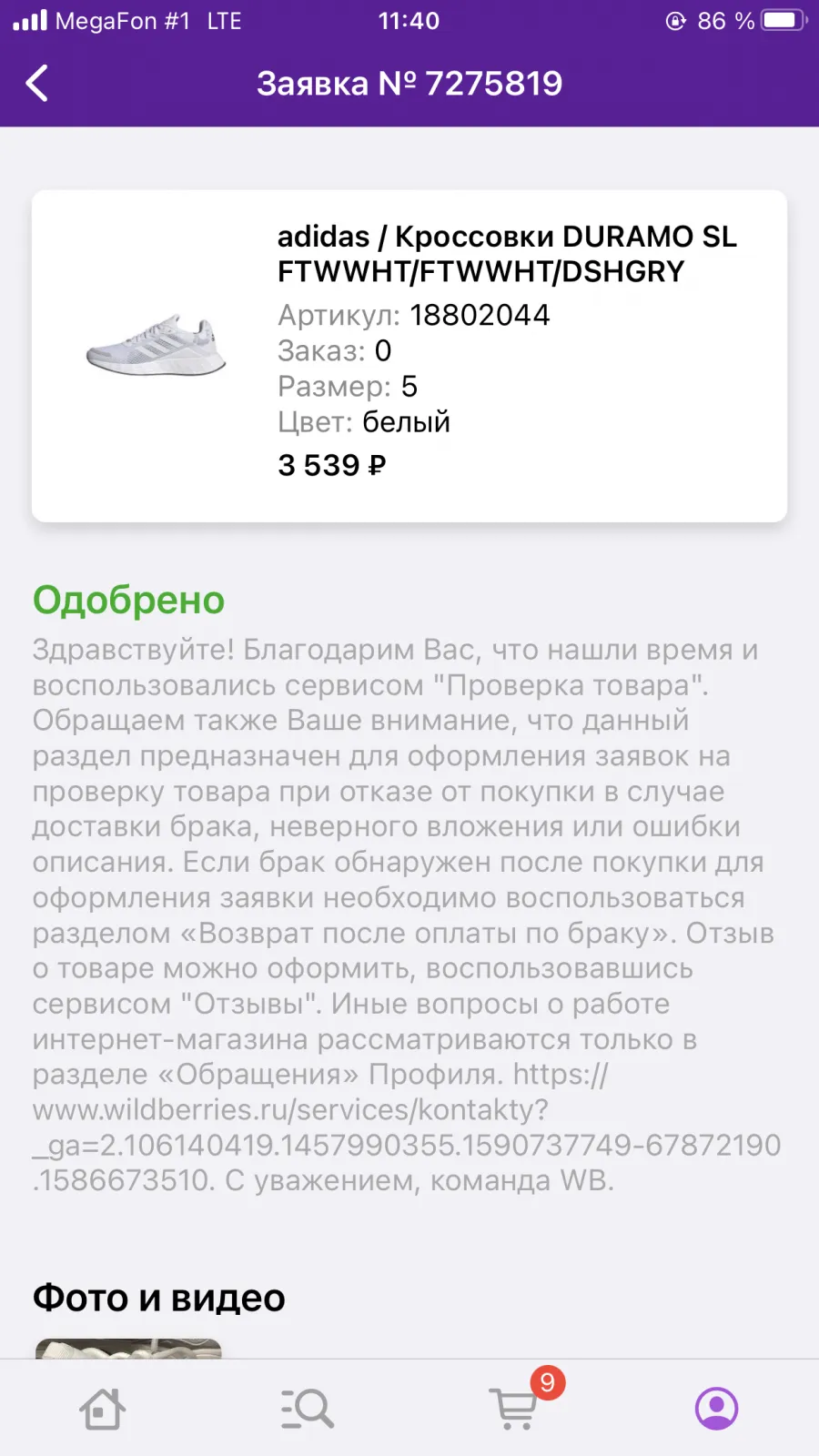The height and width of the screenshot is (1456, 819).
Task: Open the catalog search tab
Action: 308,1409
